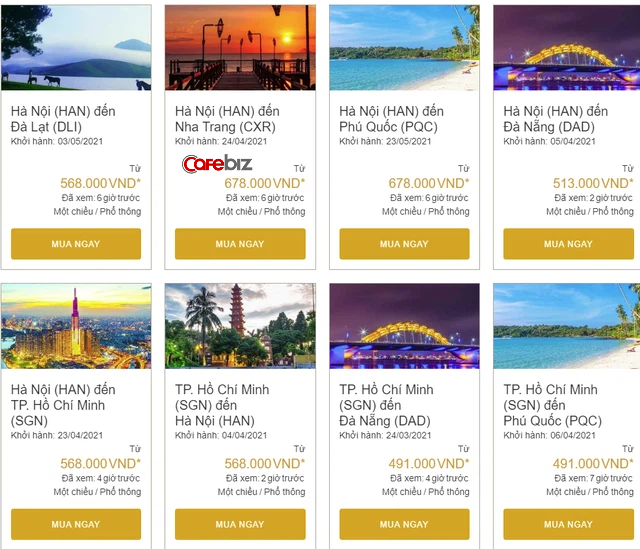View the Hà Nội to TP. Hồ Chí Minh skyline card

pyautogui.click(x=76, y=326)
